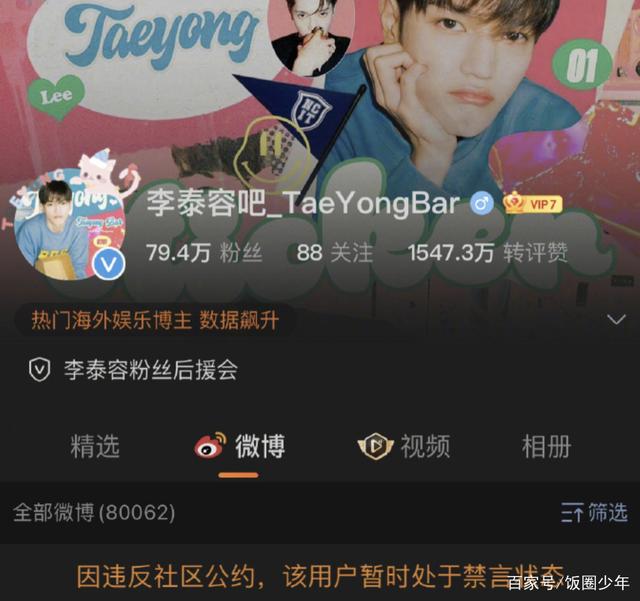
Task: Select the 微博 tab
Action: (x=240, y=446)
